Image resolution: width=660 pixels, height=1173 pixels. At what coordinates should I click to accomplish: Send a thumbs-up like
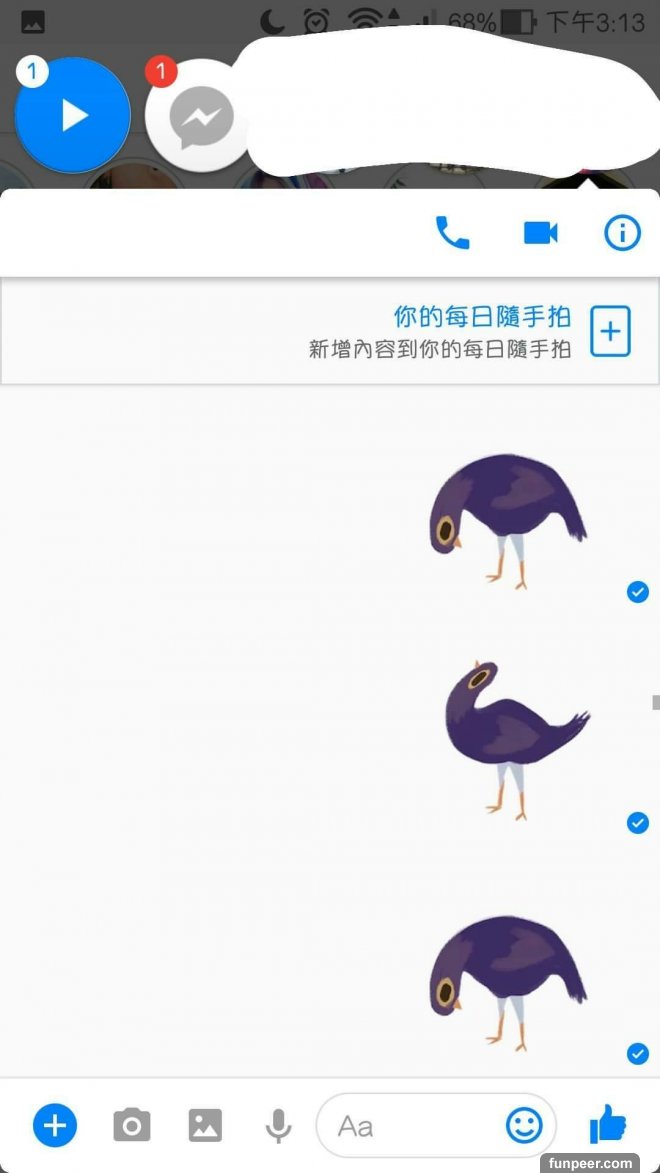[x=607, y=1124]
